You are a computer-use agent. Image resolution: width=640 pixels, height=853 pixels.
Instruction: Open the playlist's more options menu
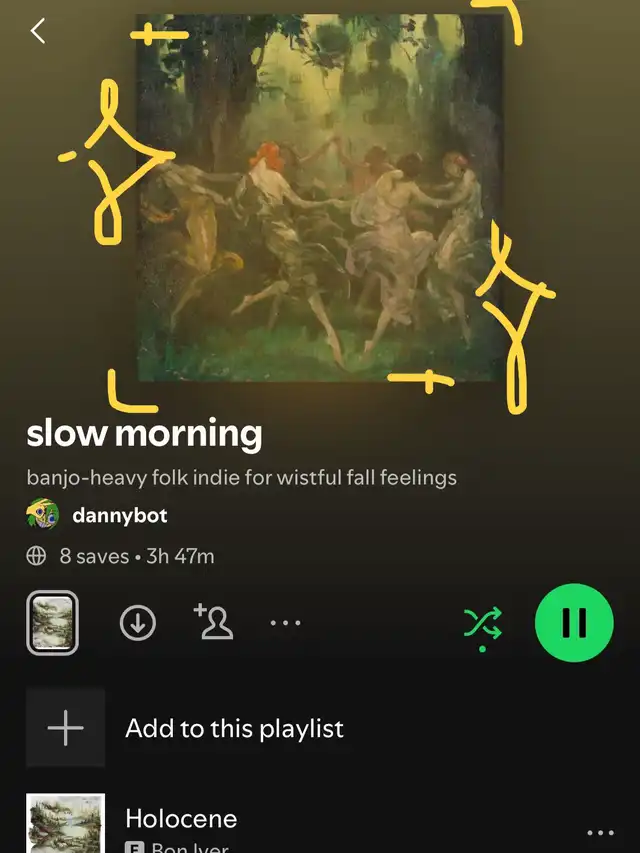point(285,623)
